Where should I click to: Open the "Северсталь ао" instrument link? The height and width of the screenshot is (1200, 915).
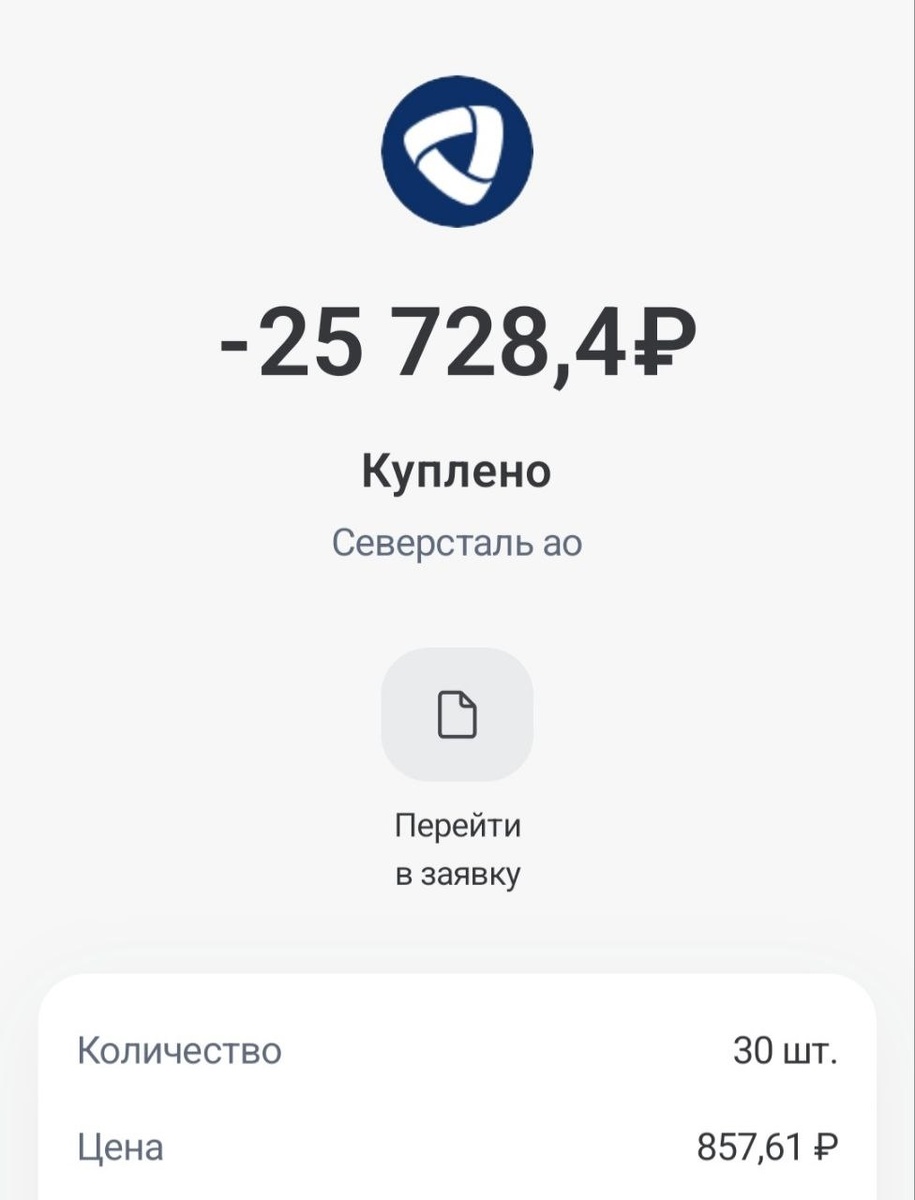[457, 542]
